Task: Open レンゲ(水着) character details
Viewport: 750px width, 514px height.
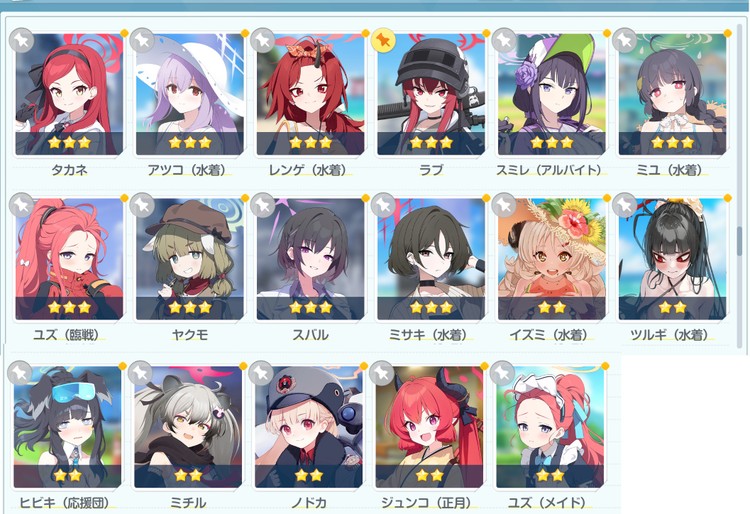Action: click(310, 95)
